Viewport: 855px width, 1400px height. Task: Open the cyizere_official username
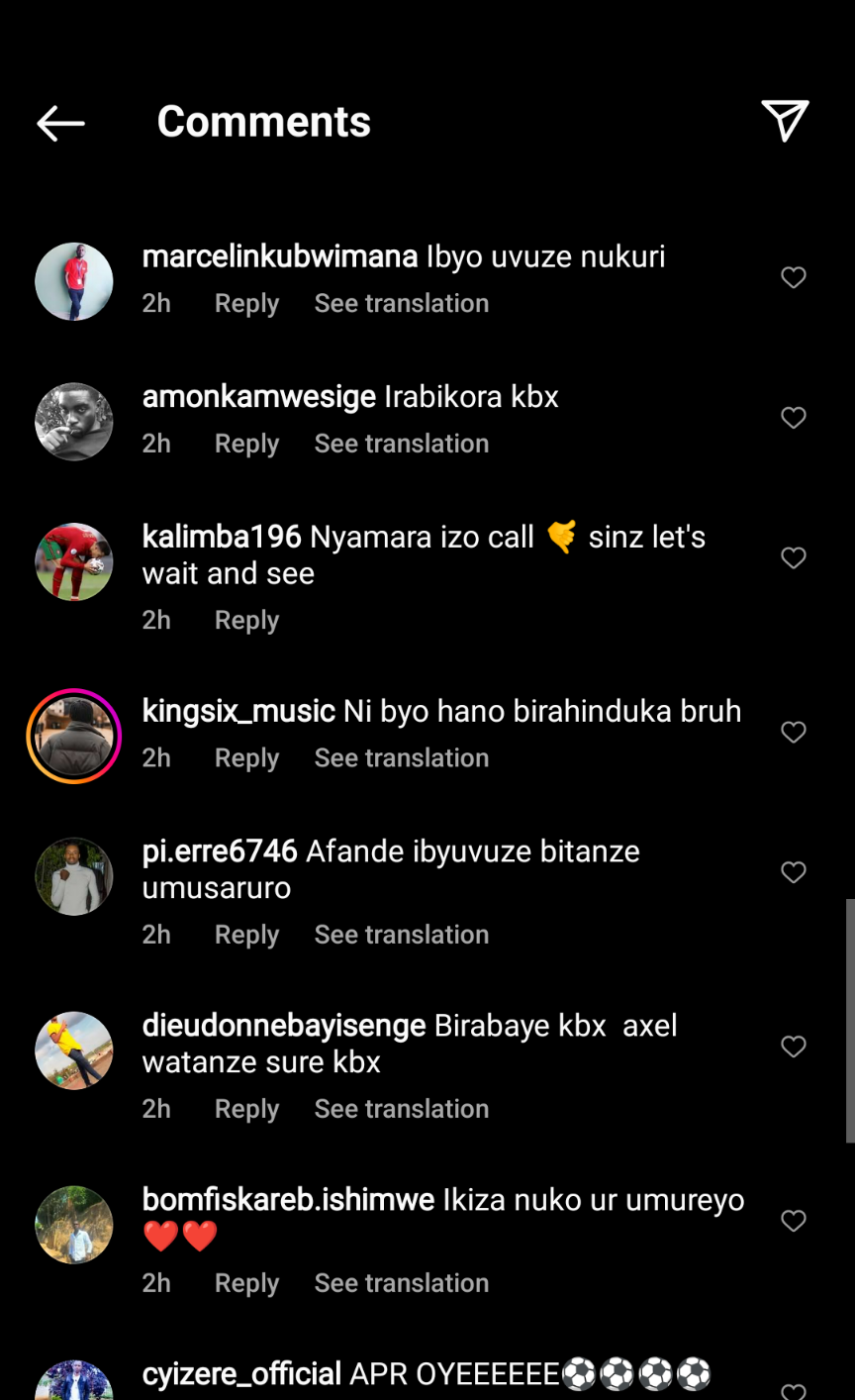coord(241,1374)
